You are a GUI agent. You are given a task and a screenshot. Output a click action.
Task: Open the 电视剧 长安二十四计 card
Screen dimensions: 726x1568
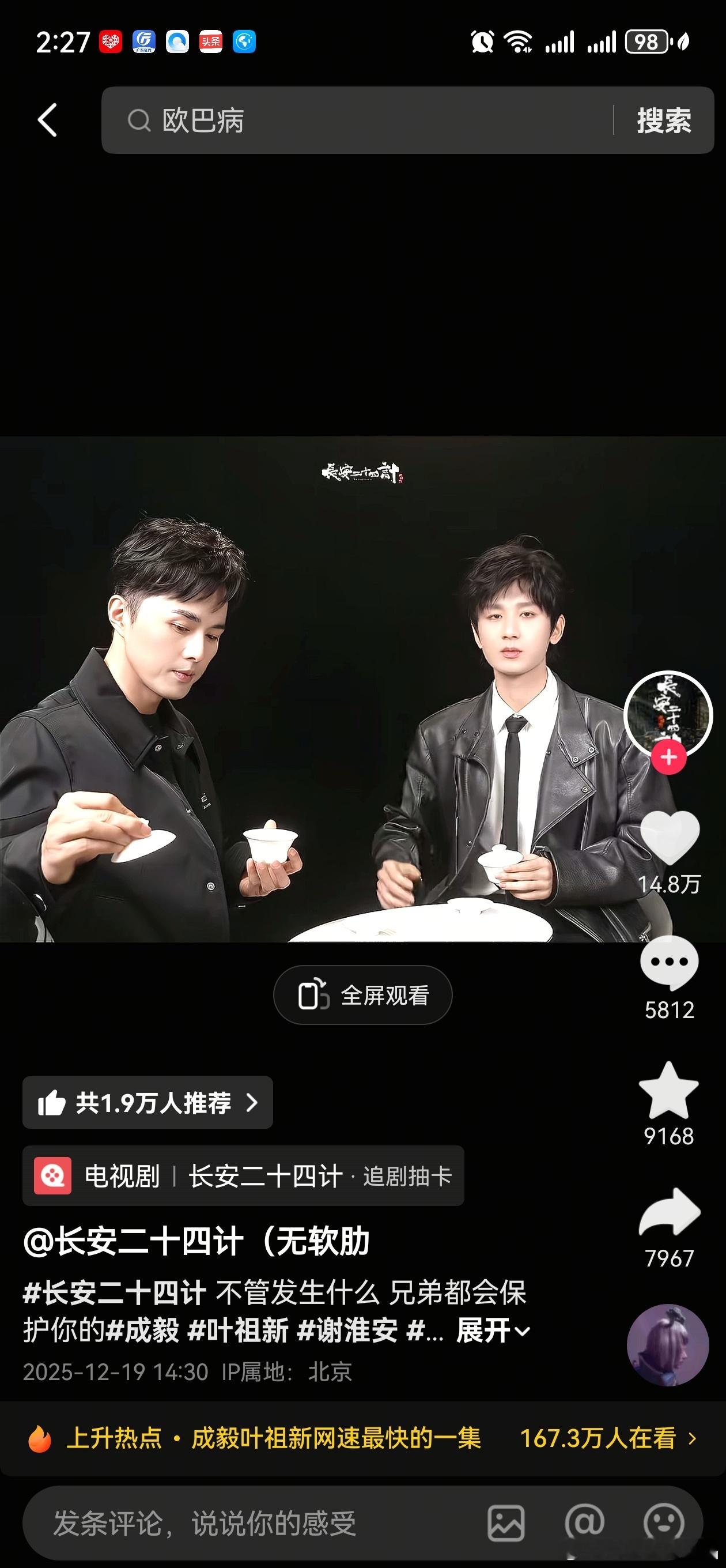(243, 1176)
